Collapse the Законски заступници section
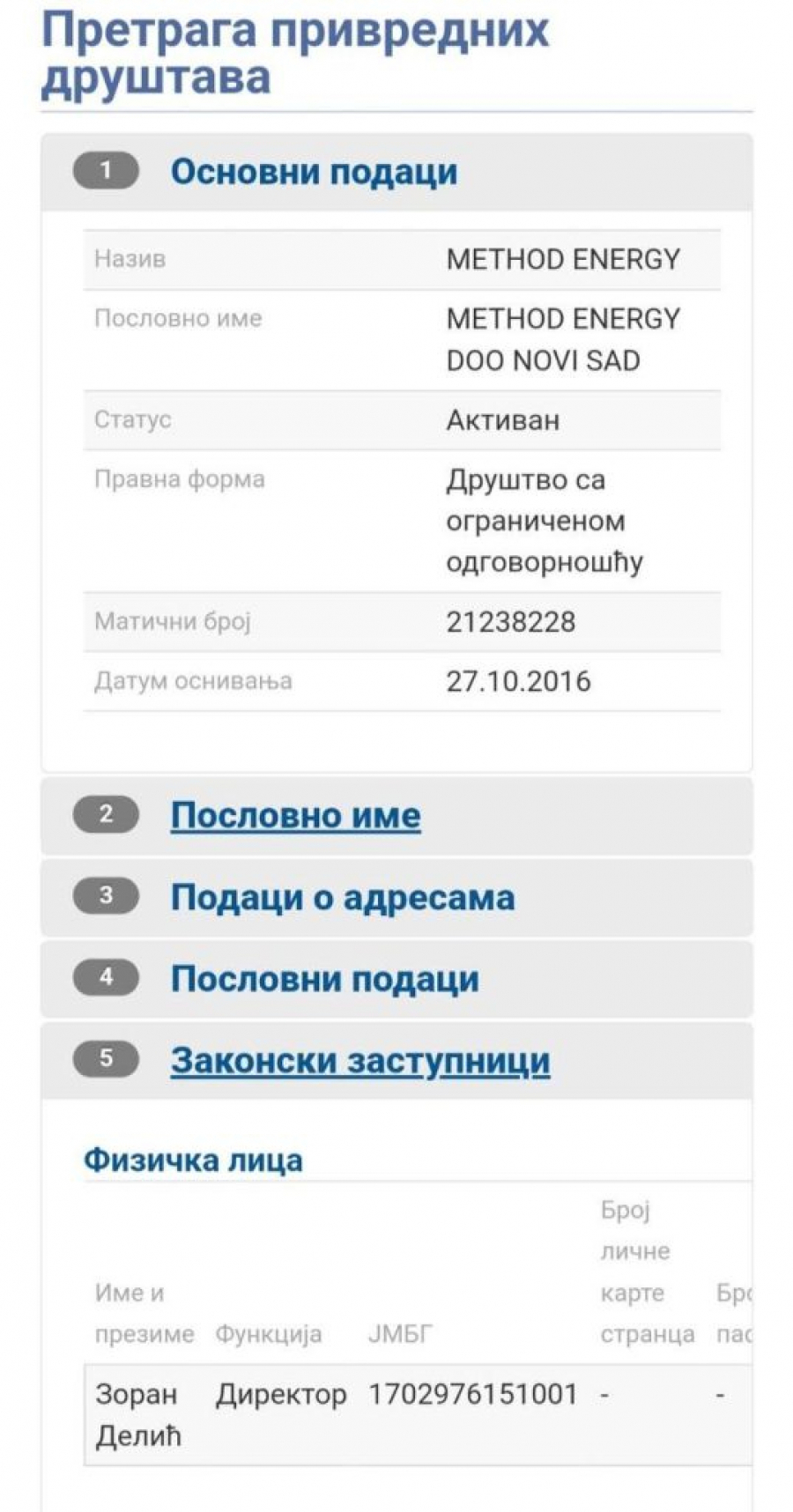Screen dimensions: 793x1512 [x=359, y=1061]
